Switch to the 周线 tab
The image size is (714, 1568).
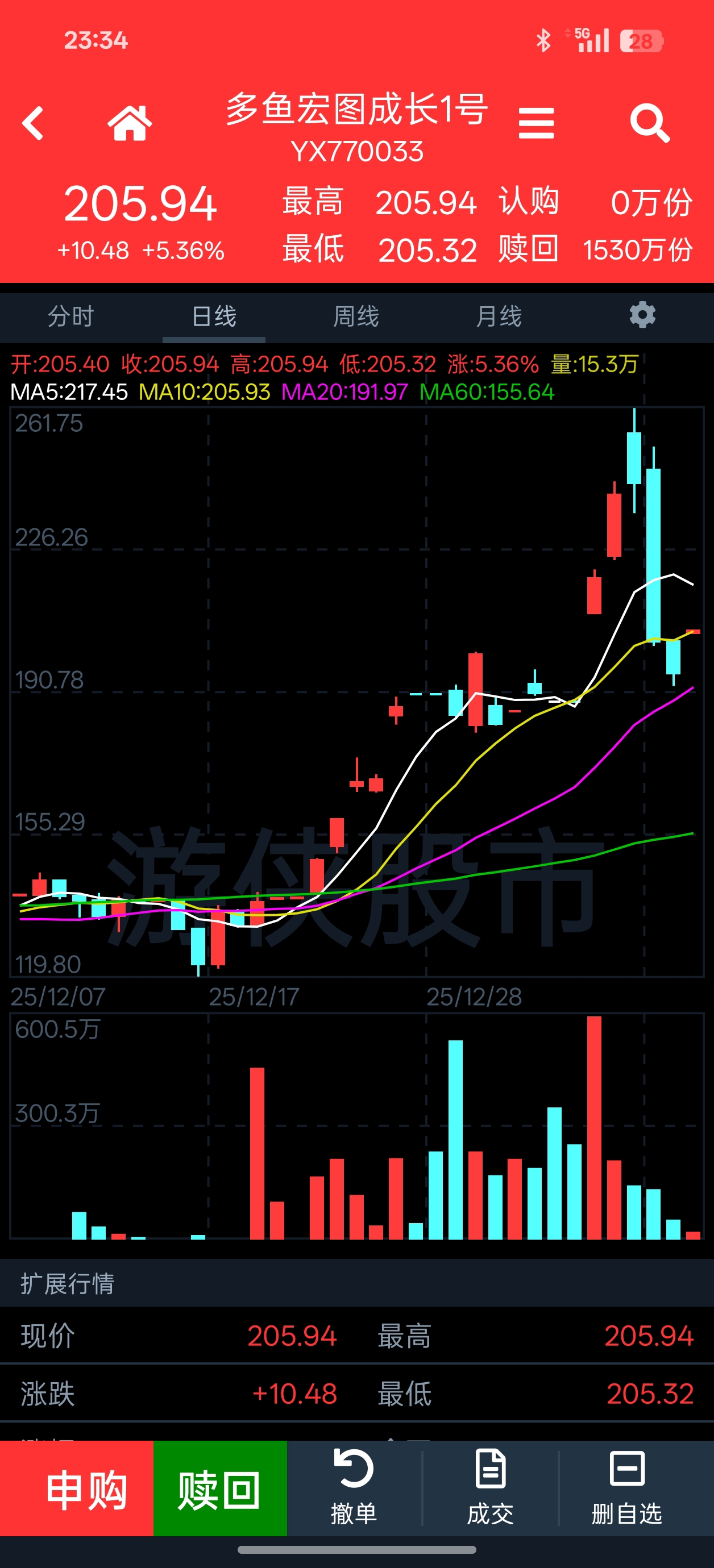[356, 316]
